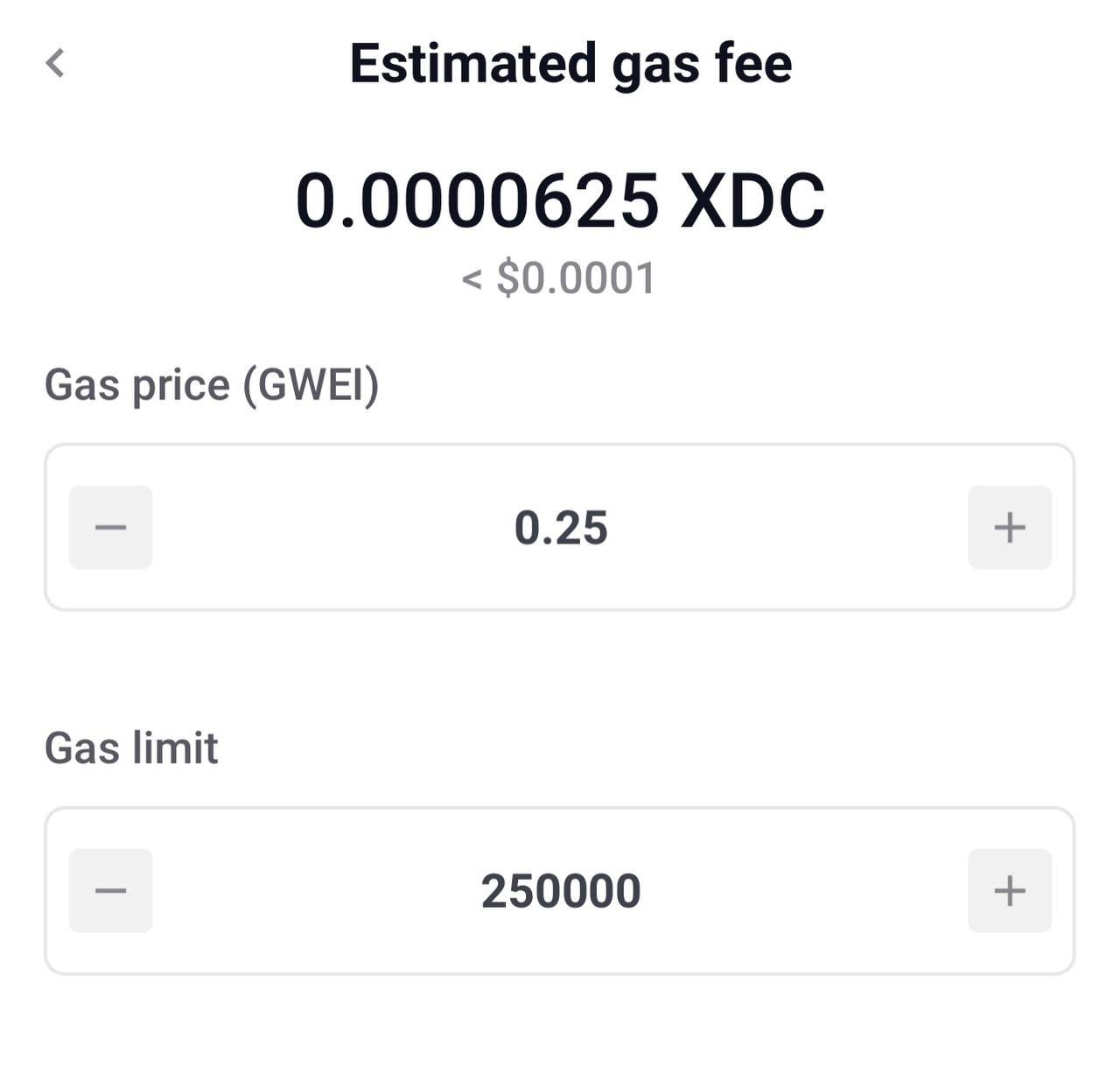This screenshot has width=1120, height=1088.
Task: Edit the gas limit 250000 field
Action: click(x=560, y=891)
